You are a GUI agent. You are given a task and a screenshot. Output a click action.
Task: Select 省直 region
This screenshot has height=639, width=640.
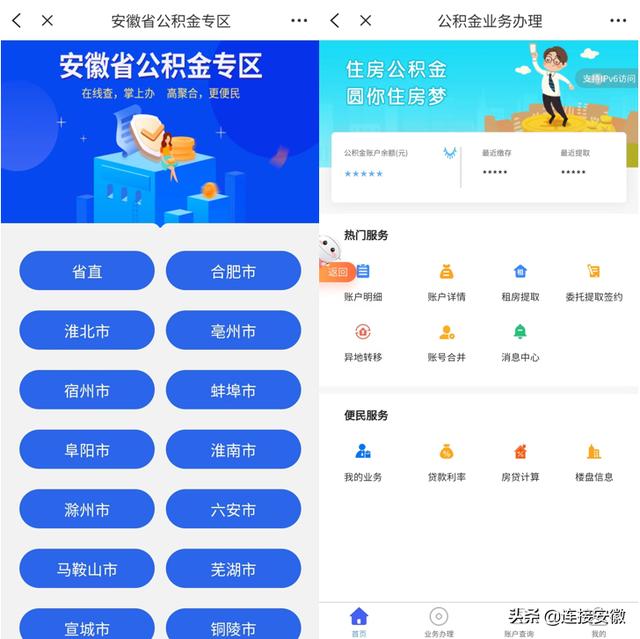tap(87, 271)
